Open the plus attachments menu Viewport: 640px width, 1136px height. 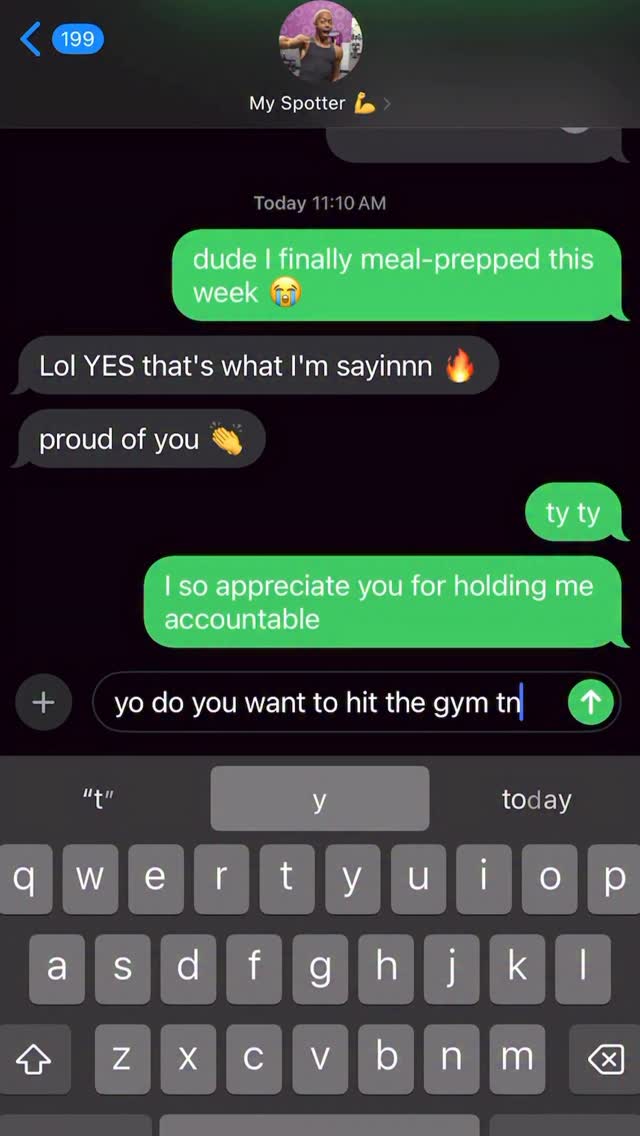43,702
